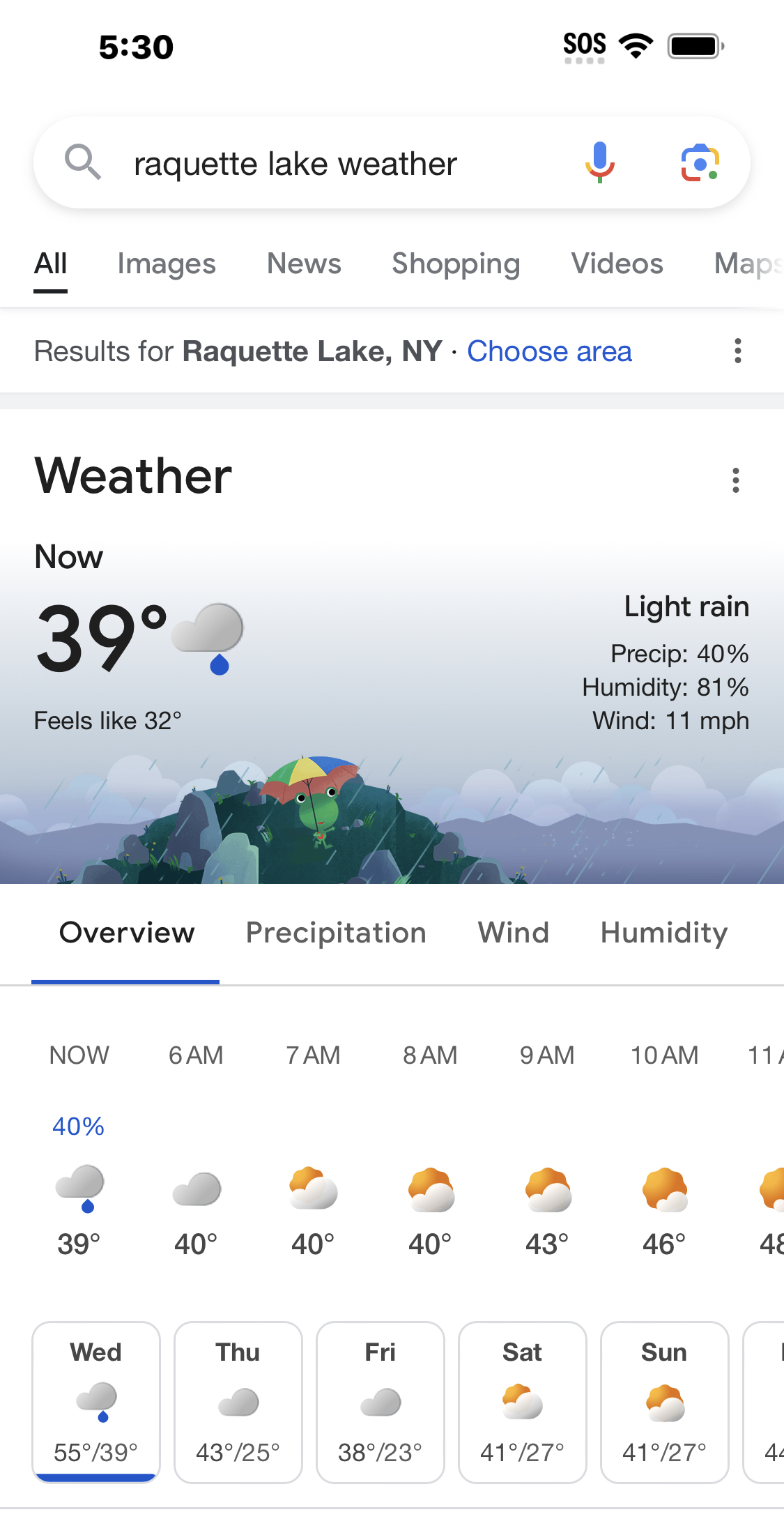Select the Wed 55°/39° forecast card
The height and width of the screenshot is (1519, 784).
tap(96, 1403)
